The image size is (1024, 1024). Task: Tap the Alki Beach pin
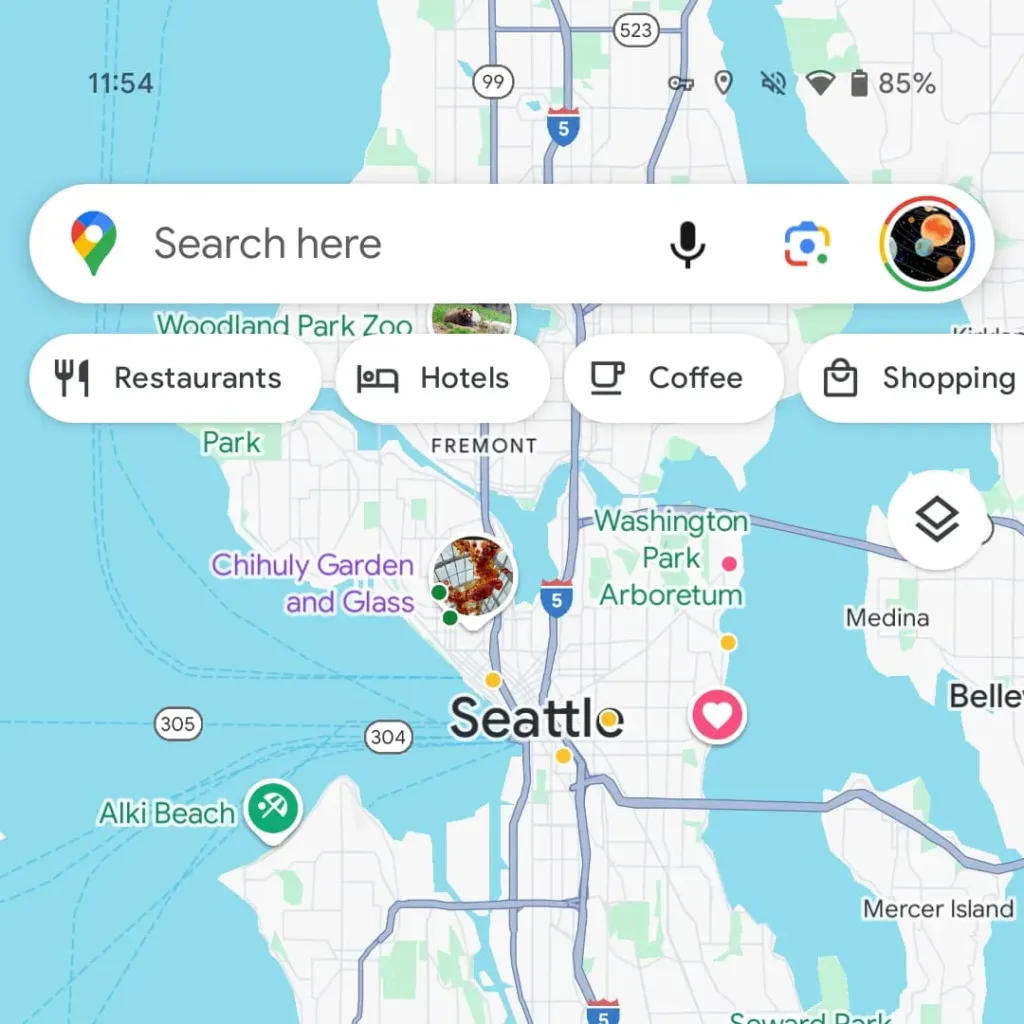(273, 807)
